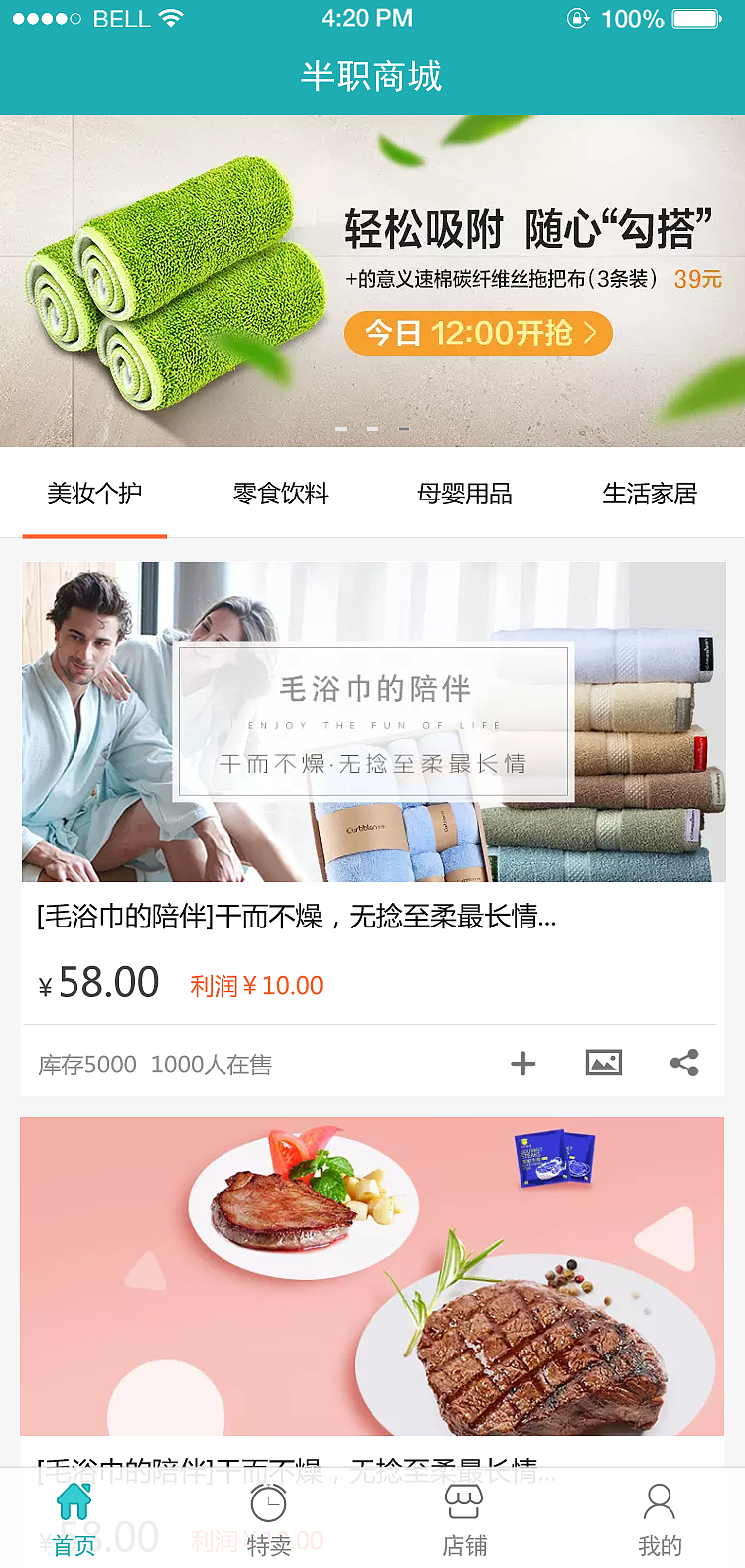
Task: Open the 母婴用品 category tab
Action: coord(465,493)
